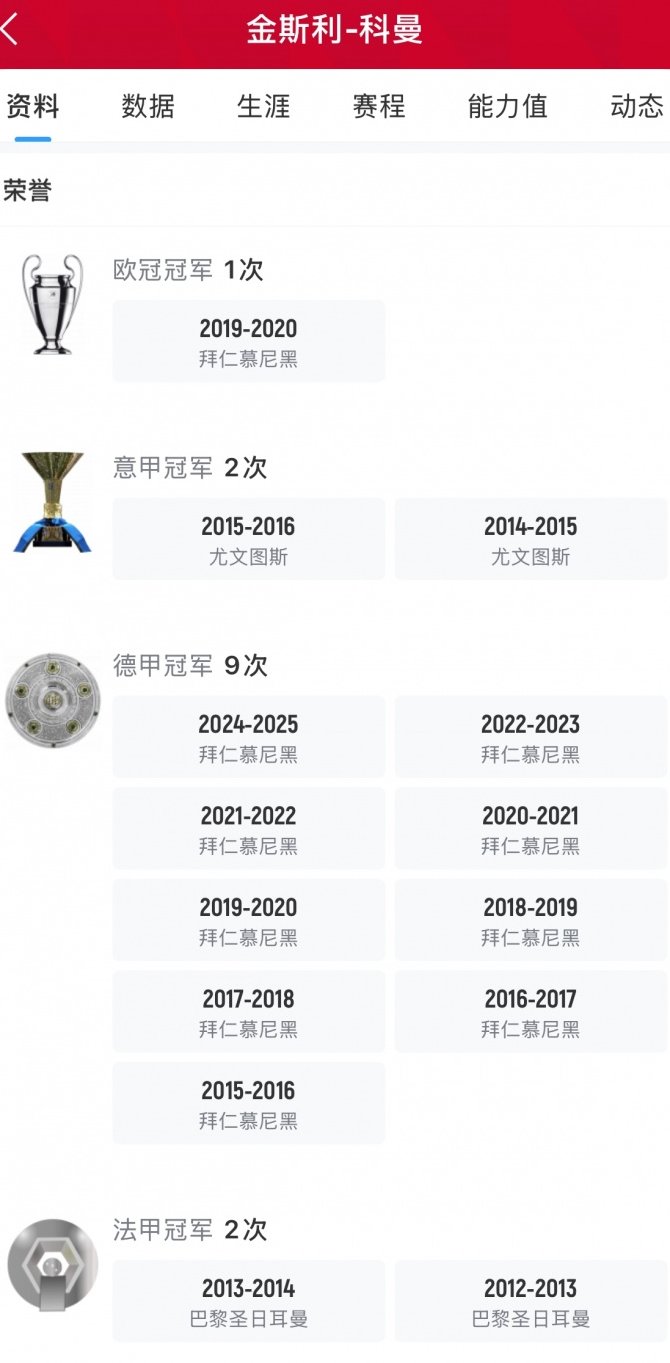
Task: Open the 能力值 tab
Action: click(508, 106)
